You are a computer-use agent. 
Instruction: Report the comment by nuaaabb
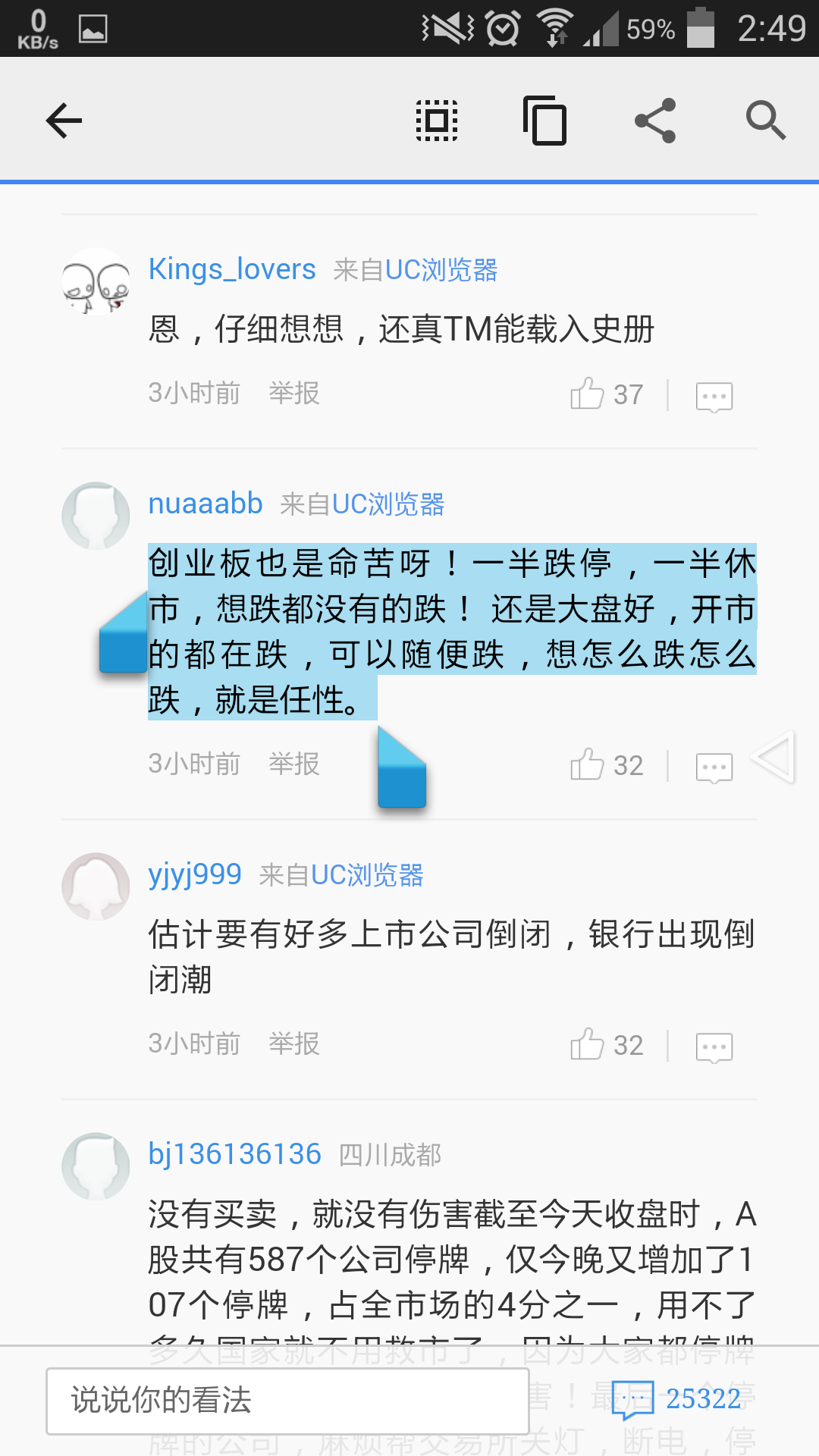point(294,764)
